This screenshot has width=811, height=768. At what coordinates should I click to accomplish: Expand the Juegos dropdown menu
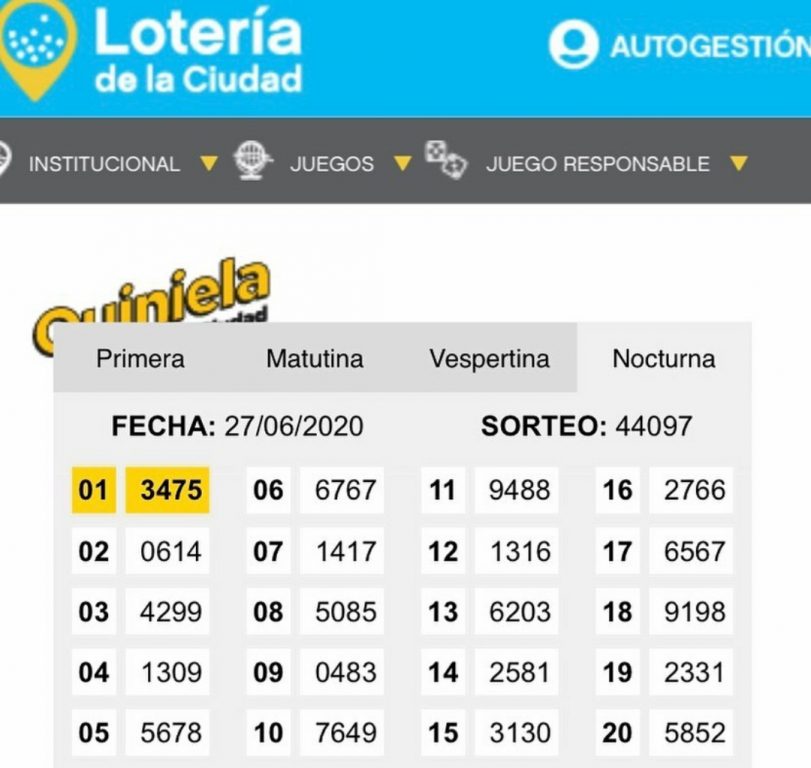pyautogui.click(x=332, y=164)
